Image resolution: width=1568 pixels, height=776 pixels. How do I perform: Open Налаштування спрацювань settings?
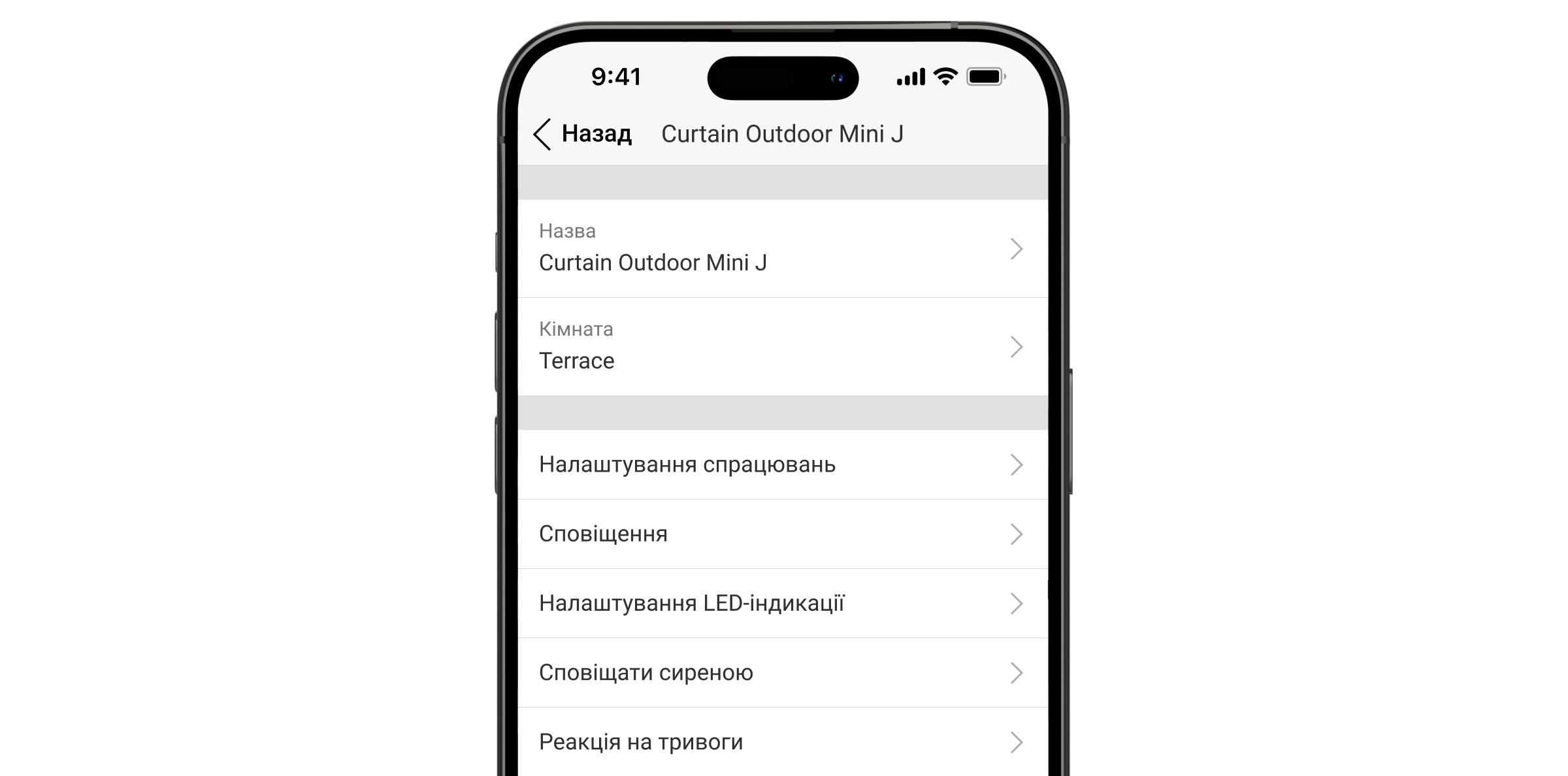point(782,464)
